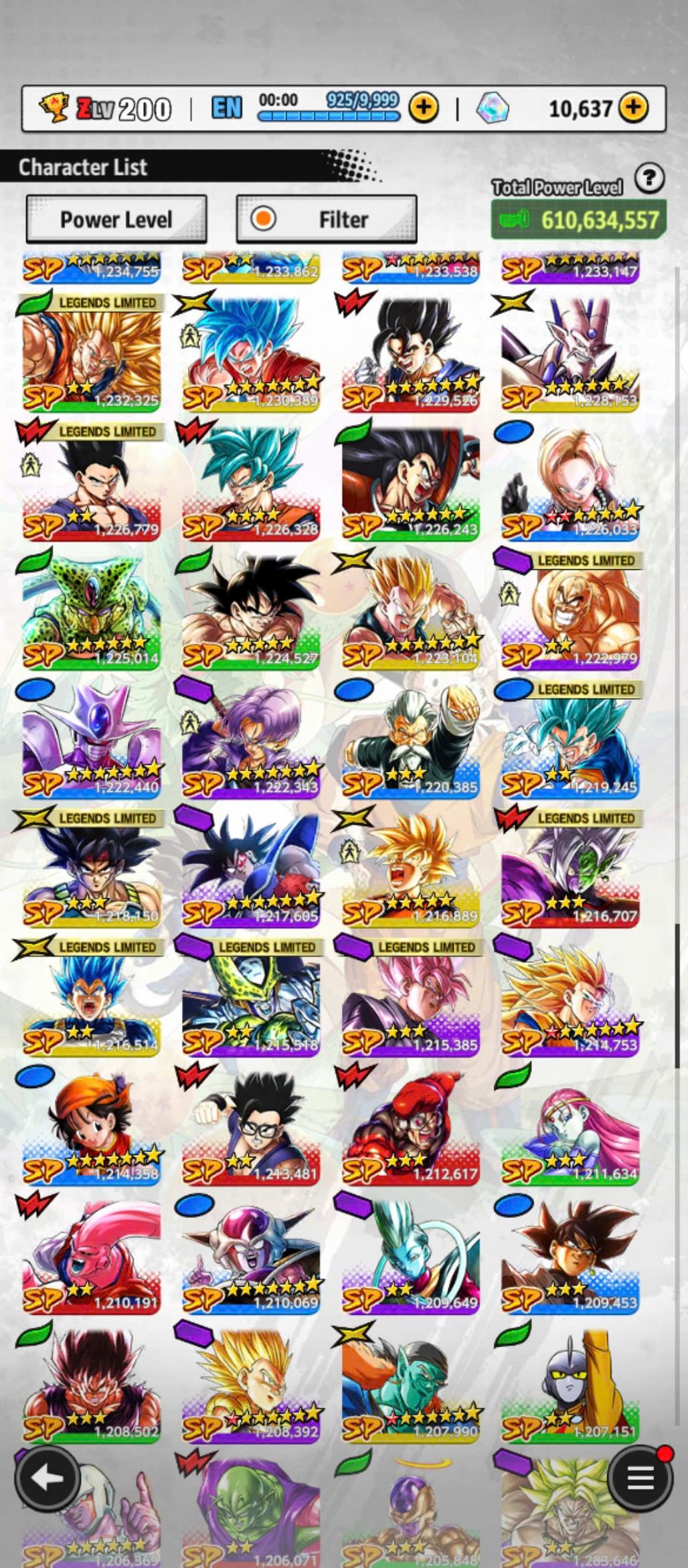Open the Power Level sort button
688x1568 pixels.
(116, 219)
